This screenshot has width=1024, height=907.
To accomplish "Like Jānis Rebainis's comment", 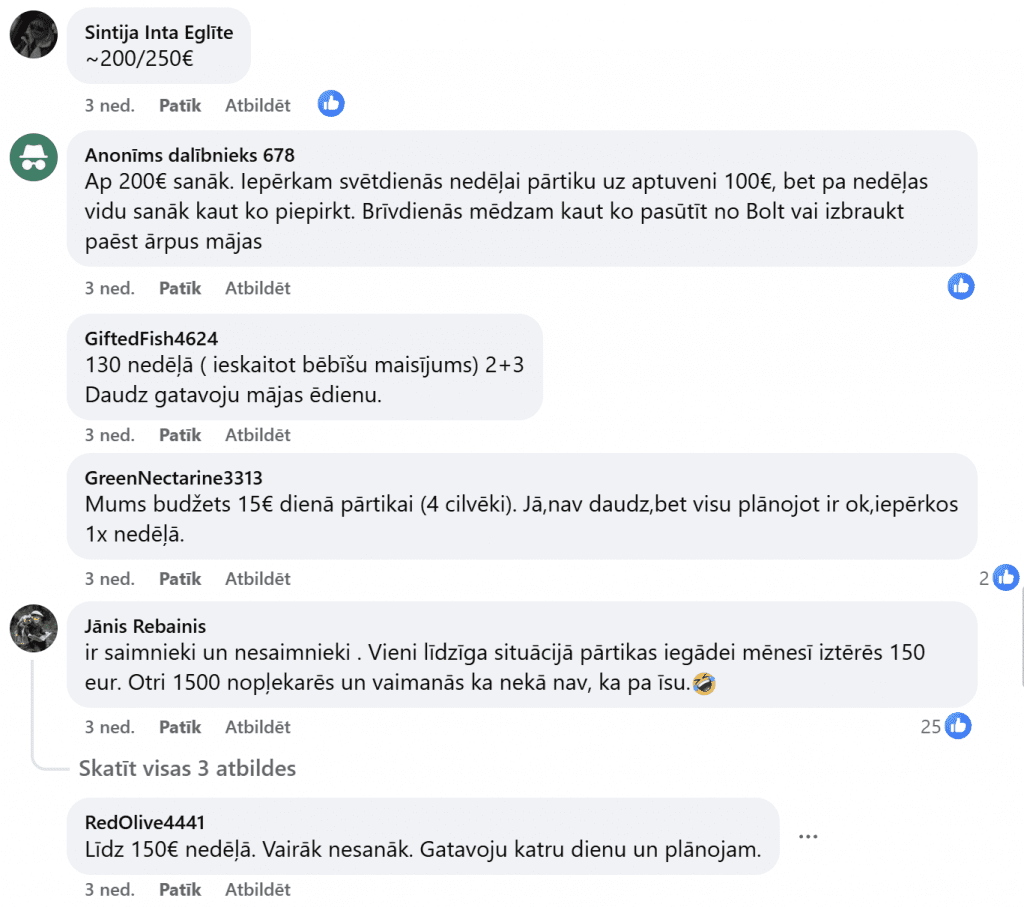I will (180, 727).
